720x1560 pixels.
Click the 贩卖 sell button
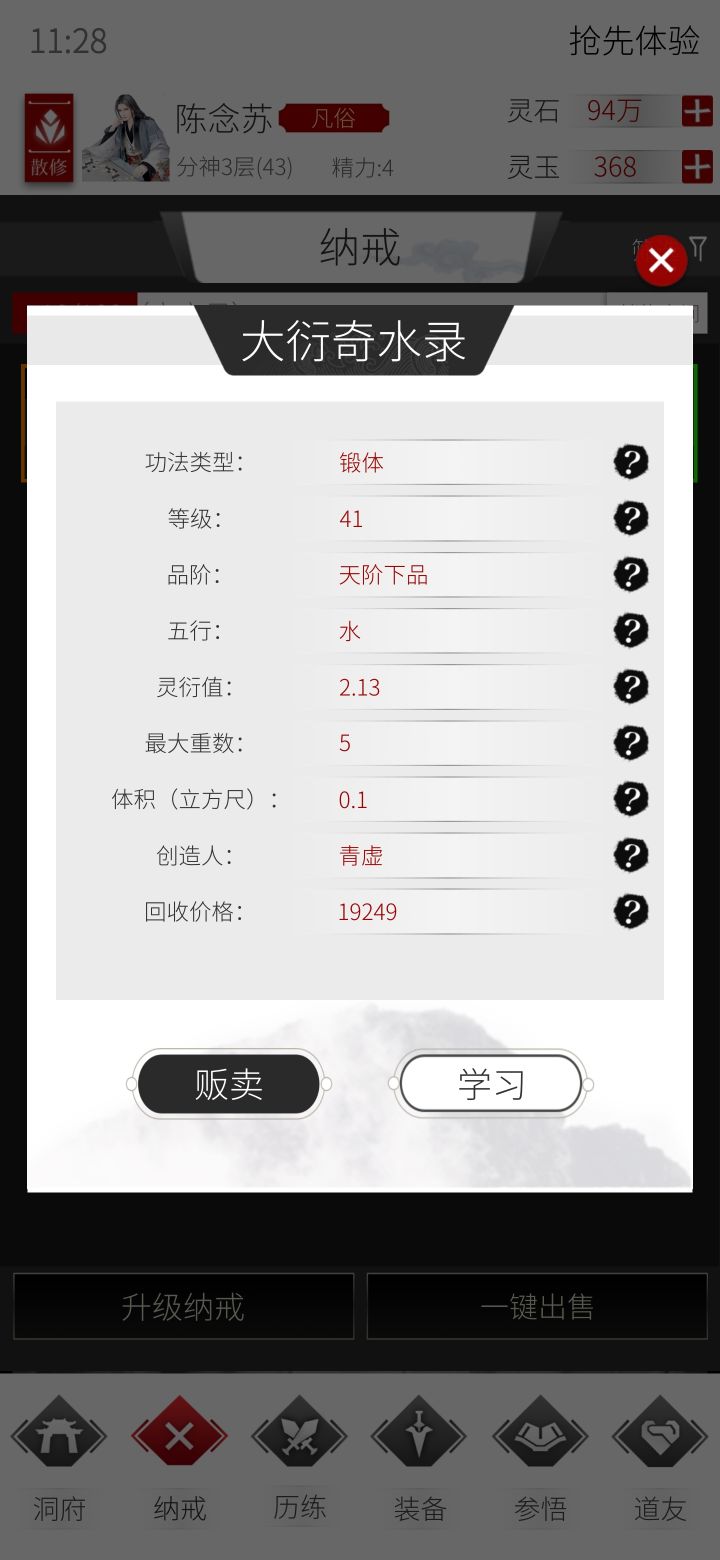[x=227, y=1083]
